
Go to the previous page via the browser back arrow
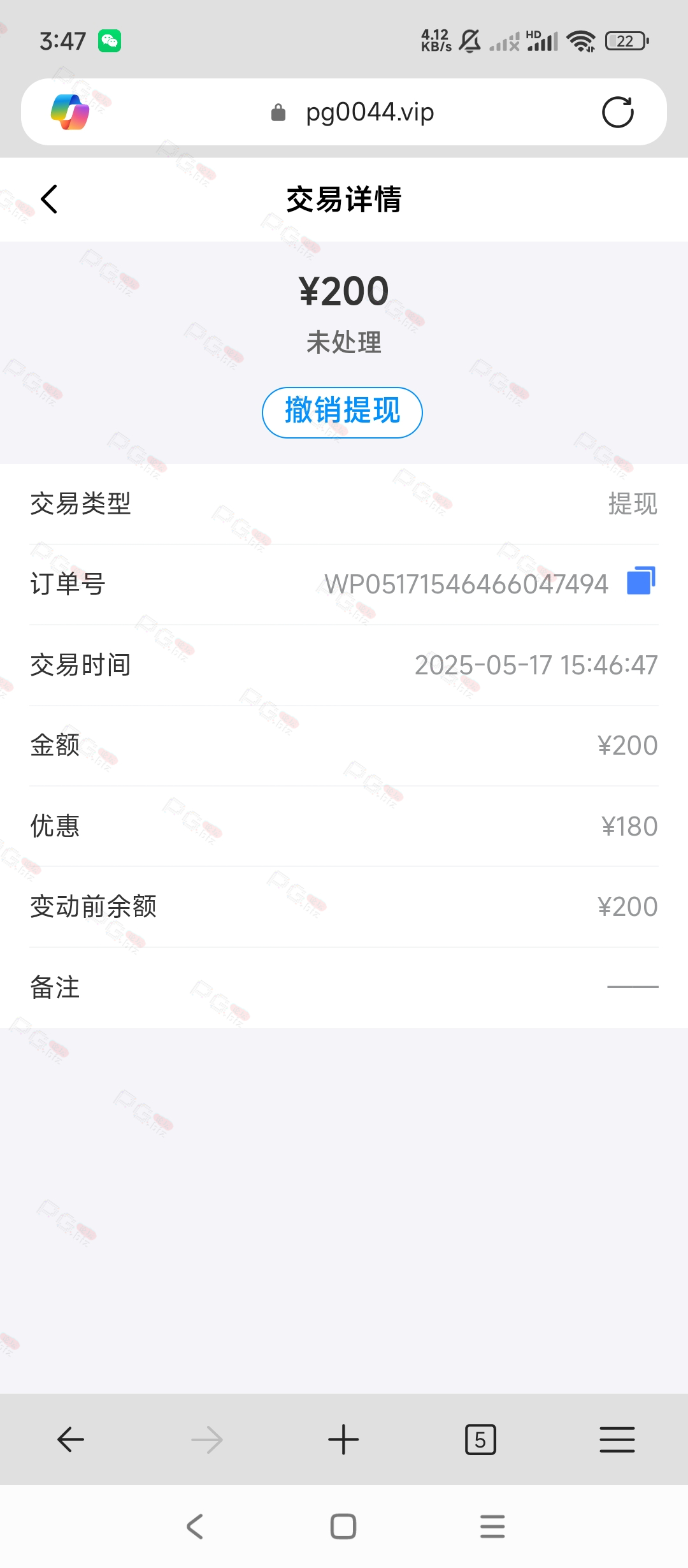point(71,1439)
